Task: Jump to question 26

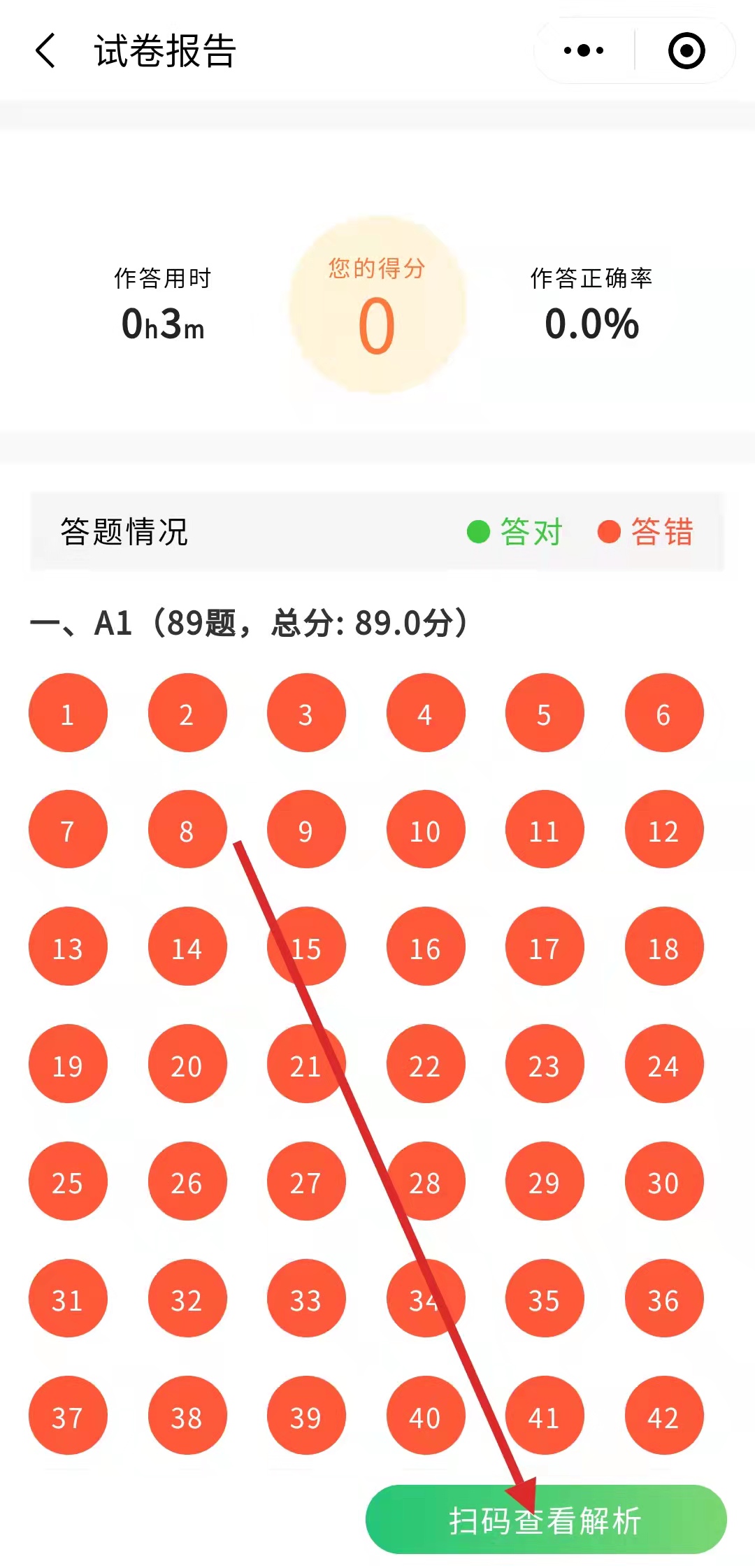Action: [187, 1181]
